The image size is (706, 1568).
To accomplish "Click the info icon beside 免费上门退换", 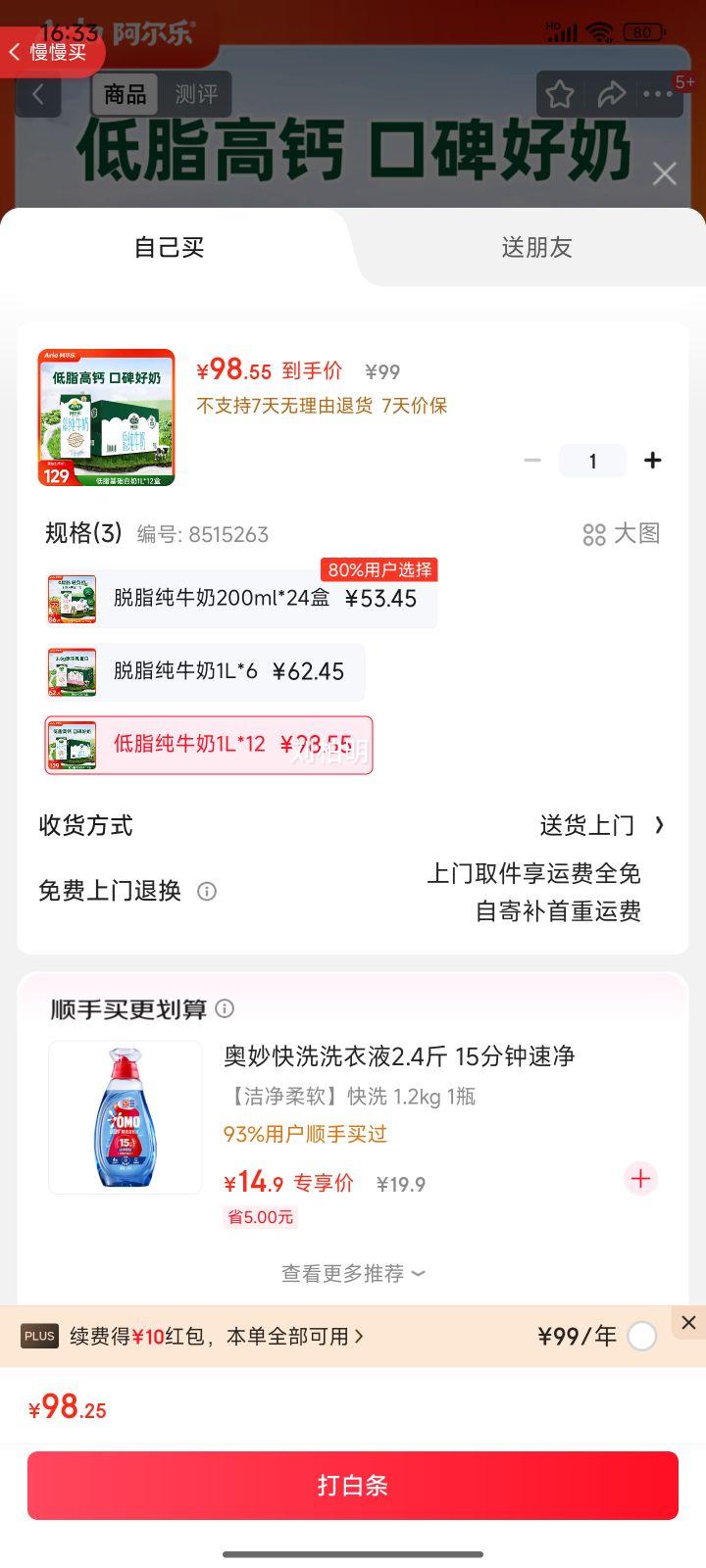I will pyautogui.click(x=206, y=892).
